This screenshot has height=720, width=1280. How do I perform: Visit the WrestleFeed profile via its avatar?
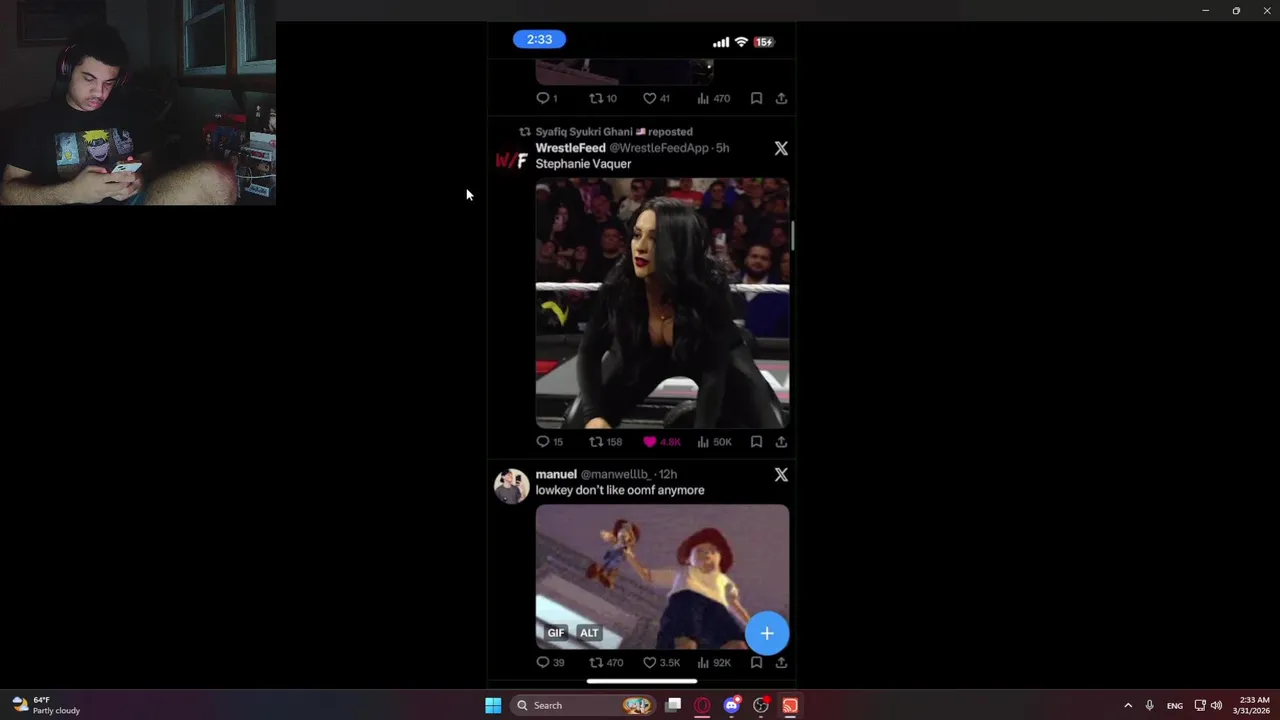tap(511, 160)
